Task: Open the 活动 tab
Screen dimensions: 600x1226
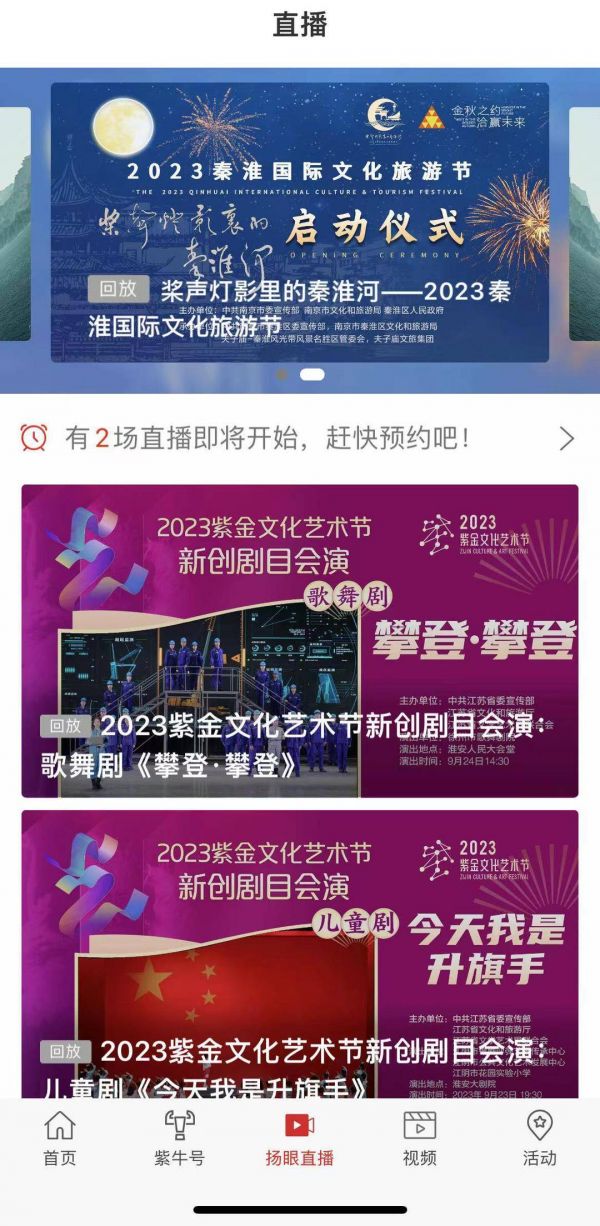Action: 539,1138
